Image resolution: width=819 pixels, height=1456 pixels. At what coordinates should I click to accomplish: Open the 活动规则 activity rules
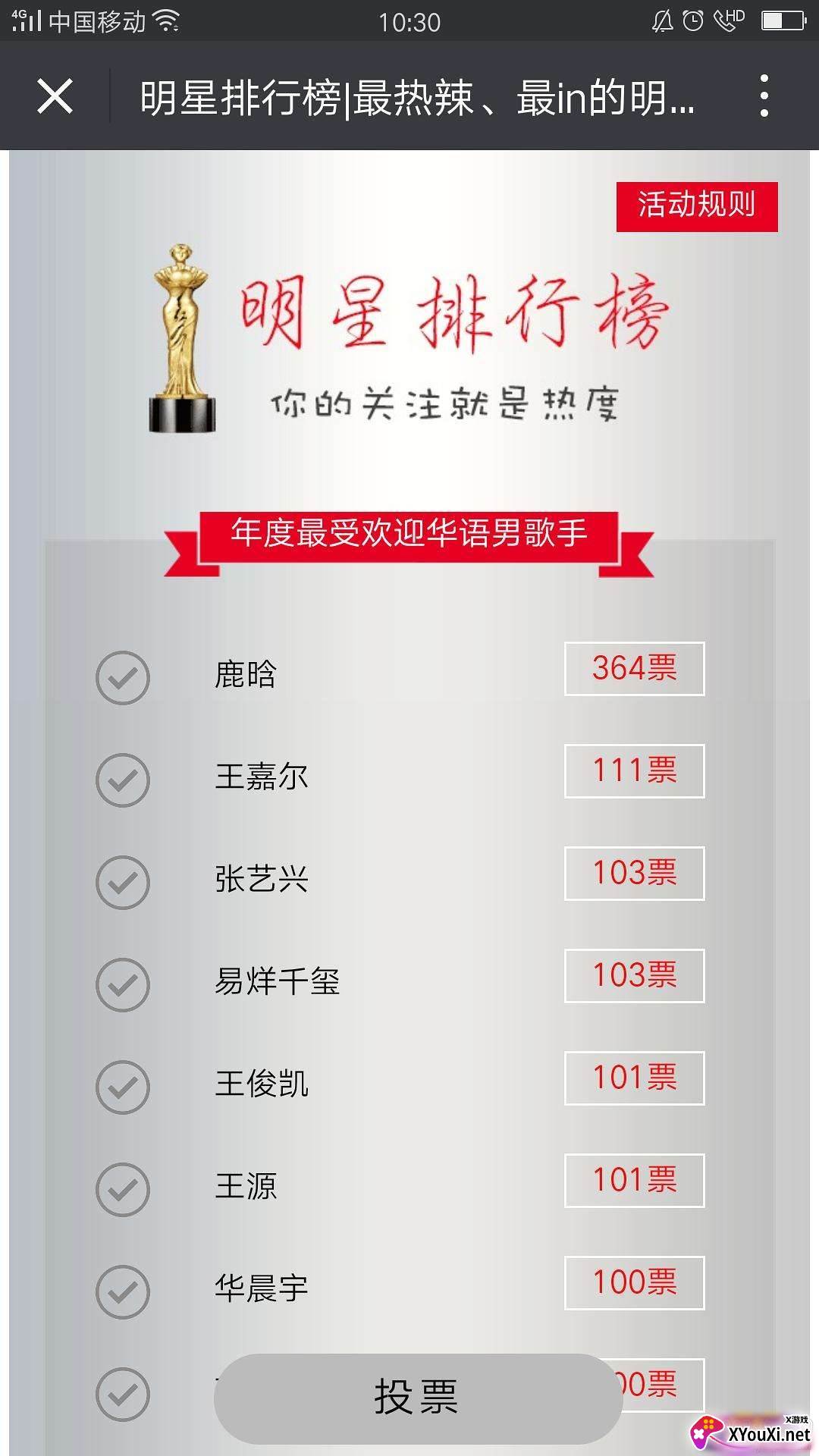click(x=696, y=206)
